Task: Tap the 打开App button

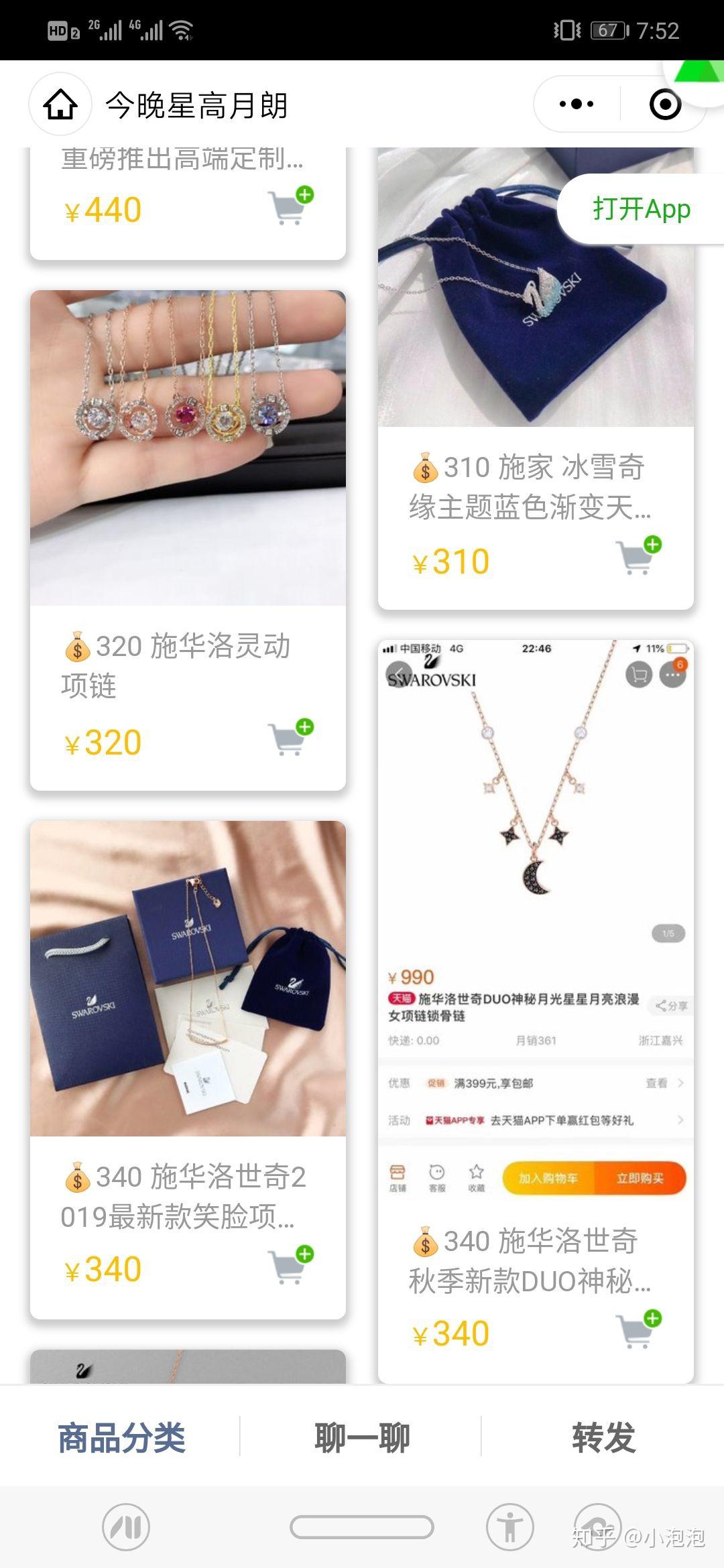Action: tap(641, 209)
